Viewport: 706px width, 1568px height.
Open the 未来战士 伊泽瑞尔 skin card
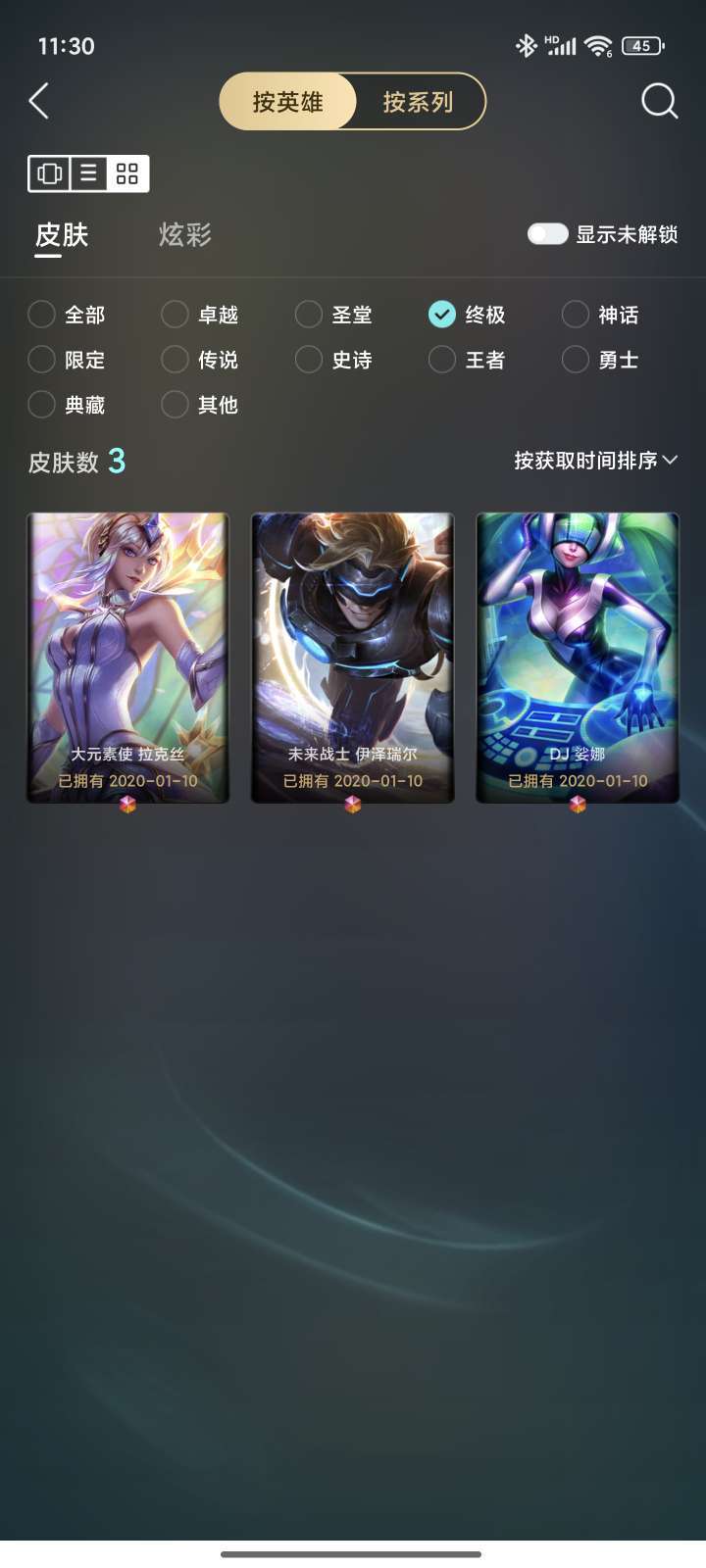[x=353, y=658]
